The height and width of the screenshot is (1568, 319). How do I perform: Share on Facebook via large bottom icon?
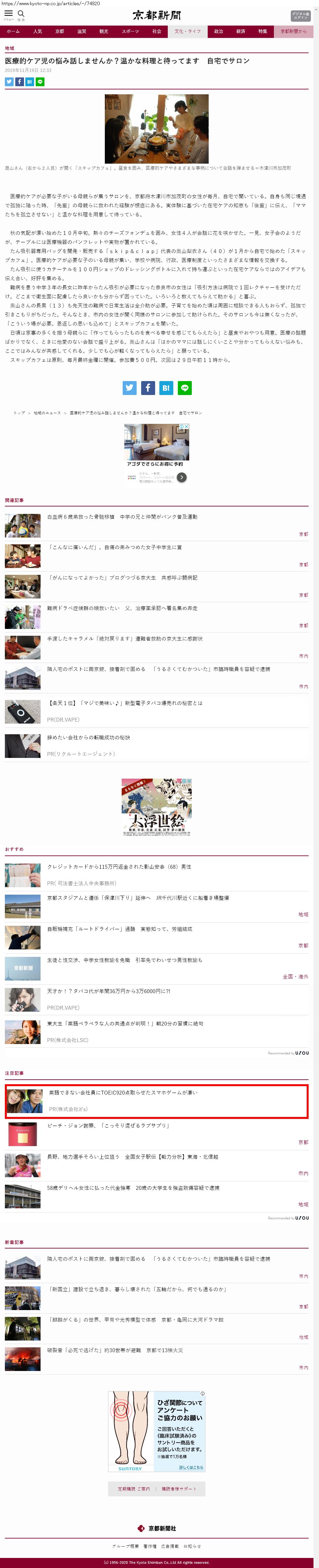pos(148,388)
